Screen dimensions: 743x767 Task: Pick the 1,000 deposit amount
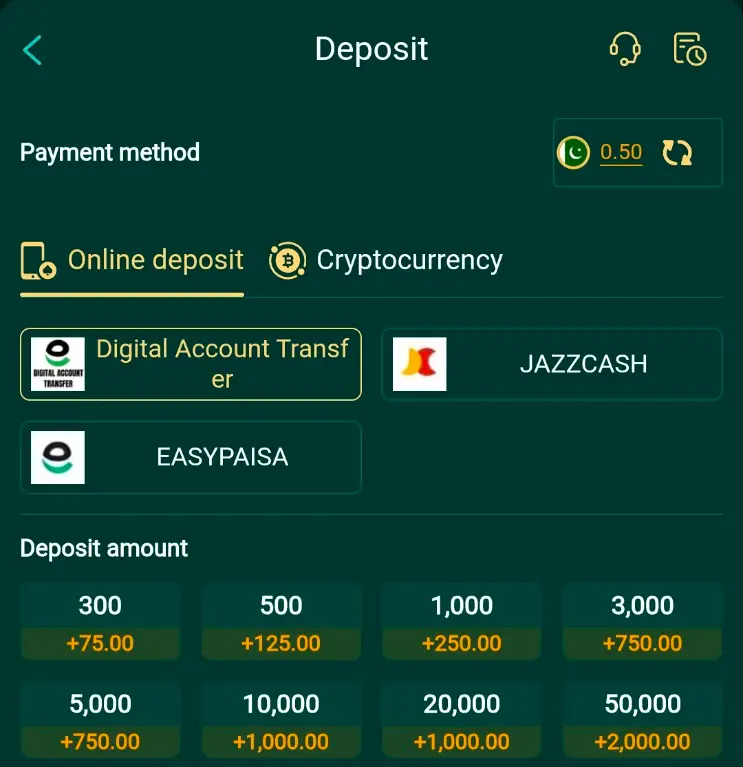(x=461, y=622)
